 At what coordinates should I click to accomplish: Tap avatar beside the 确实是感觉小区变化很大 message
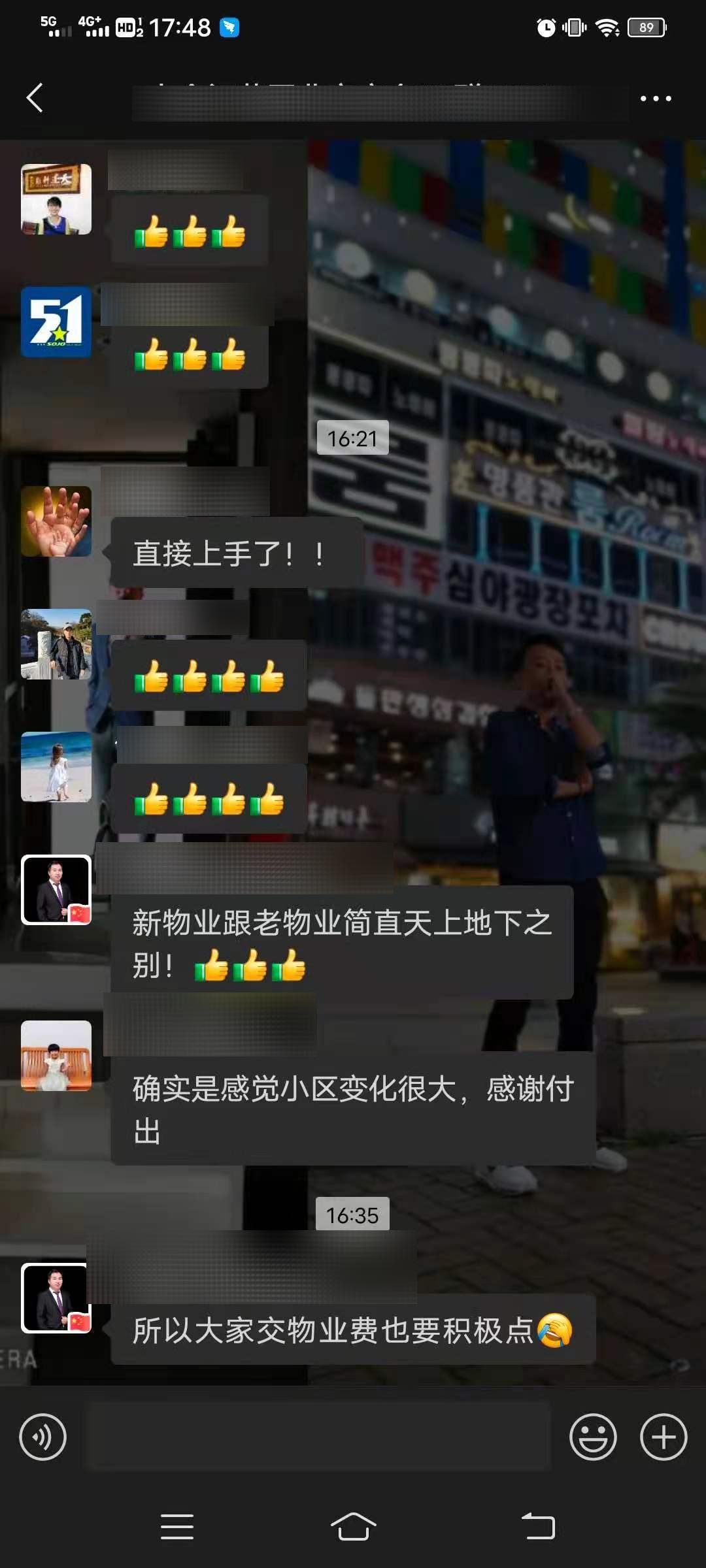tap(56, 1056)
